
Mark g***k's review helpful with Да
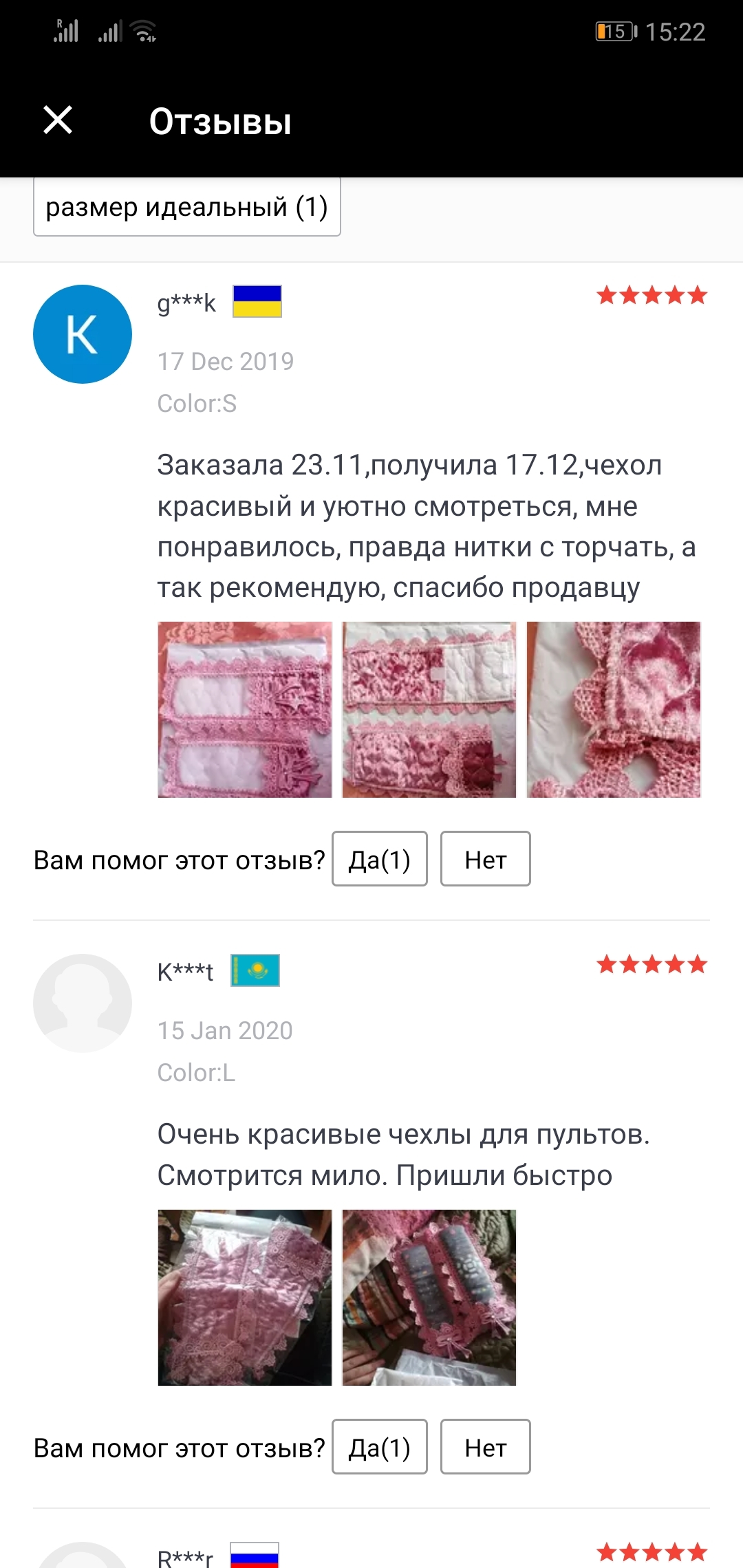click(379, 859)
